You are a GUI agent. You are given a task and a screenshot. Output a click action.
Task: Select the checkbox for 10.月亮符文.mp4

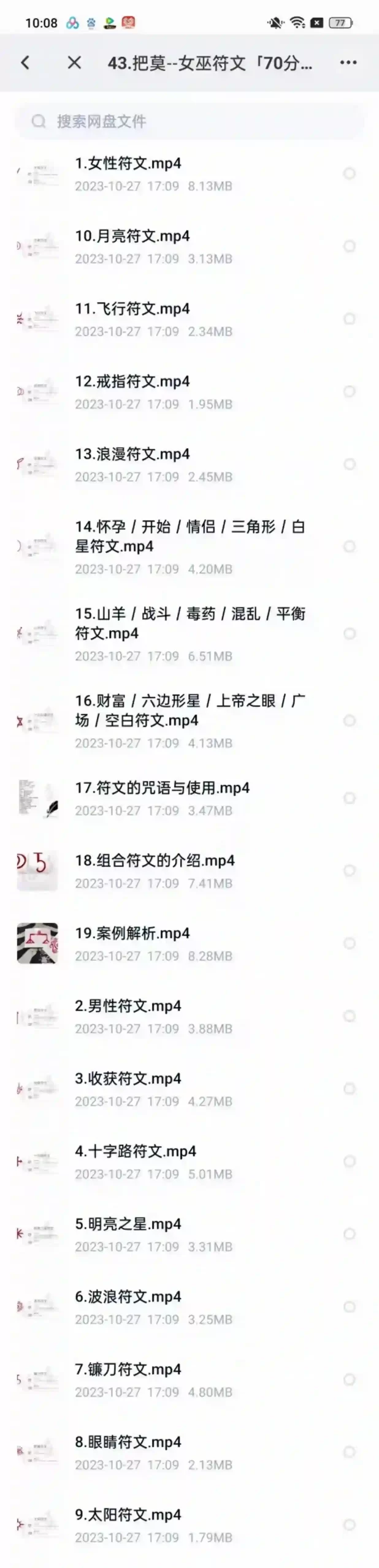coord(350,246)
